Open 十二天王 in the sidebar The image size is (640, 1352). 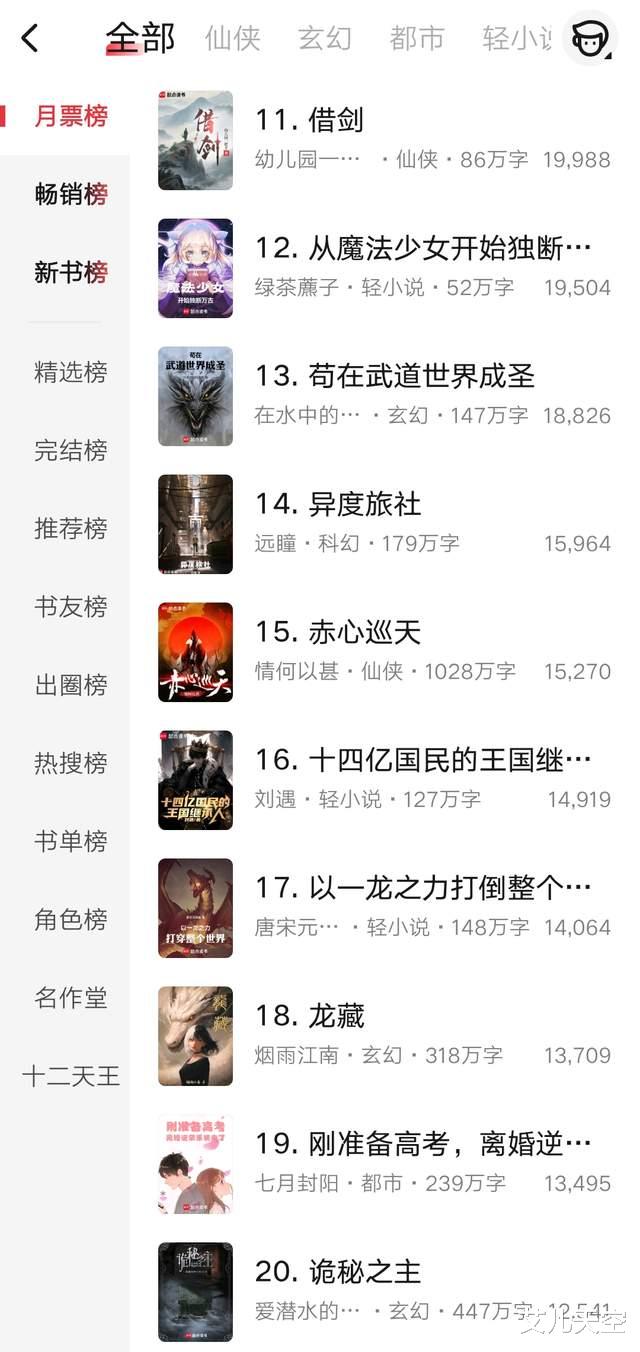click(70, 1076)
